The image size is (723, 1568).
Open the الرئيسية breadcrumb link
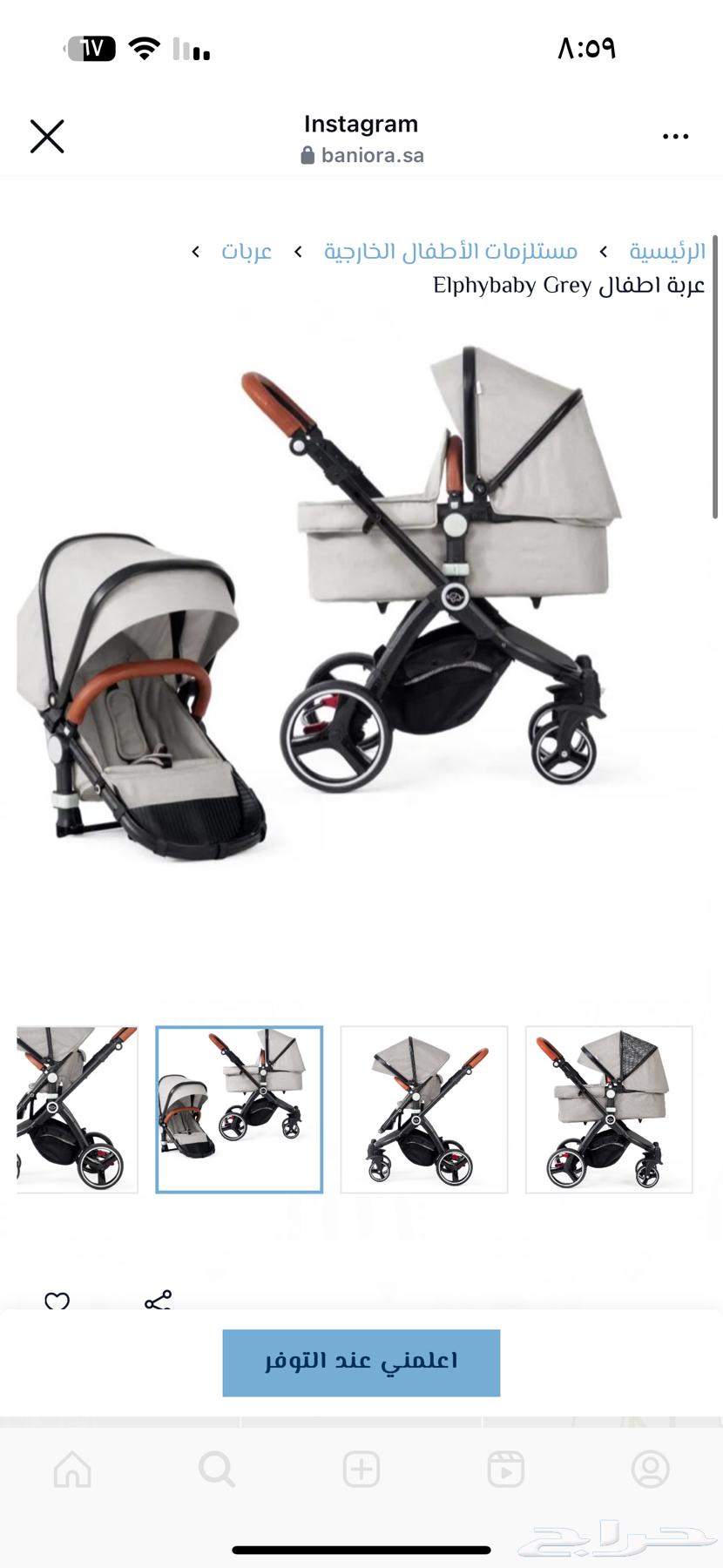tap(667, 252)
